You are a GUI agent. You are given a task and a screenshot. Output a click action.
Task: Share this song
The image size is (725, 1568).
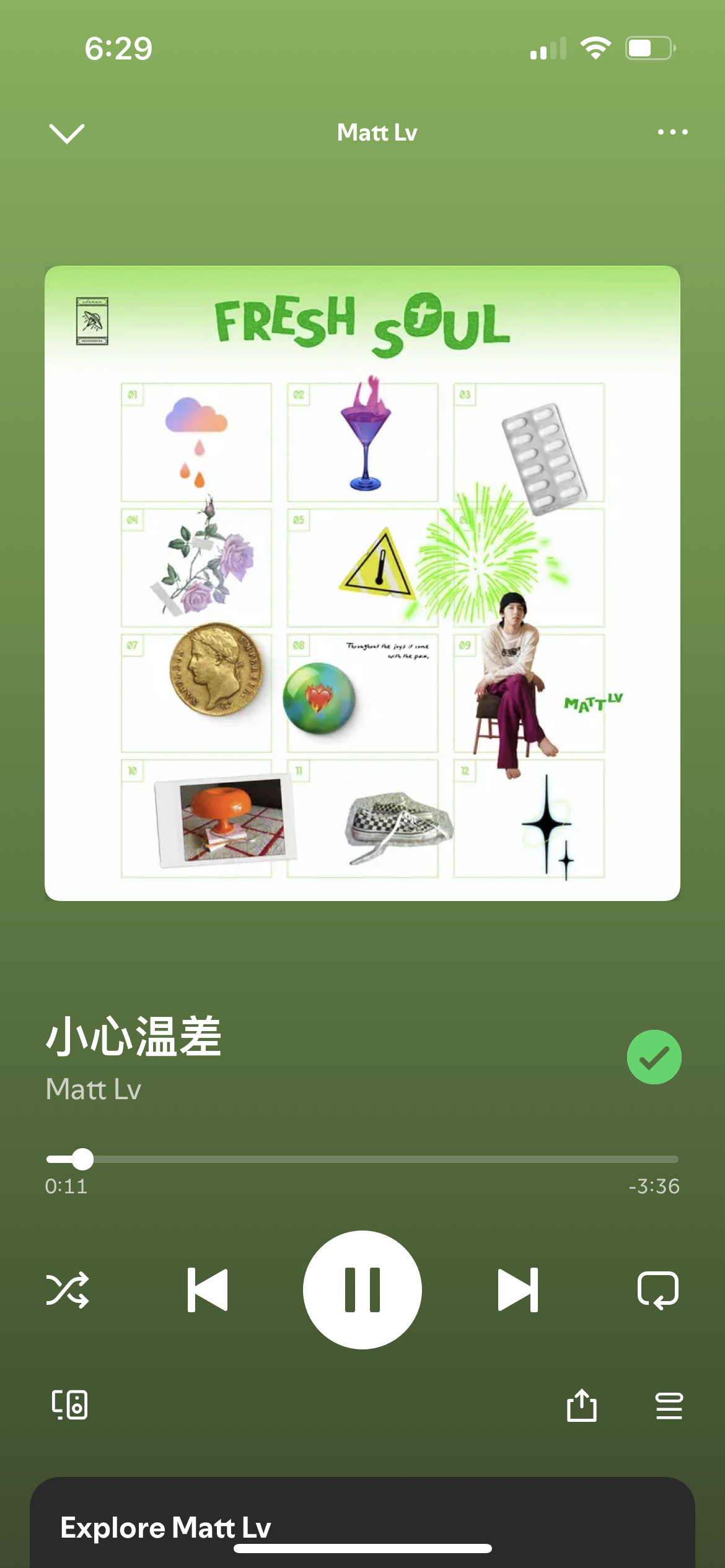(581, 1405)
